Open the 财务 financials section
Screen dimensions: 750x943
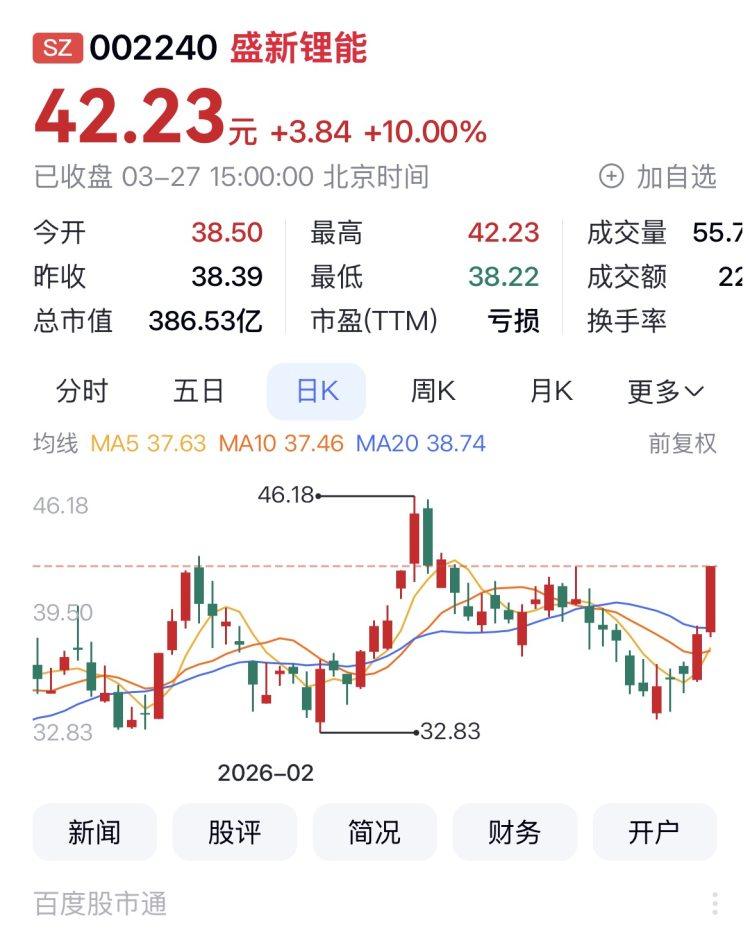tap(514, 832)
